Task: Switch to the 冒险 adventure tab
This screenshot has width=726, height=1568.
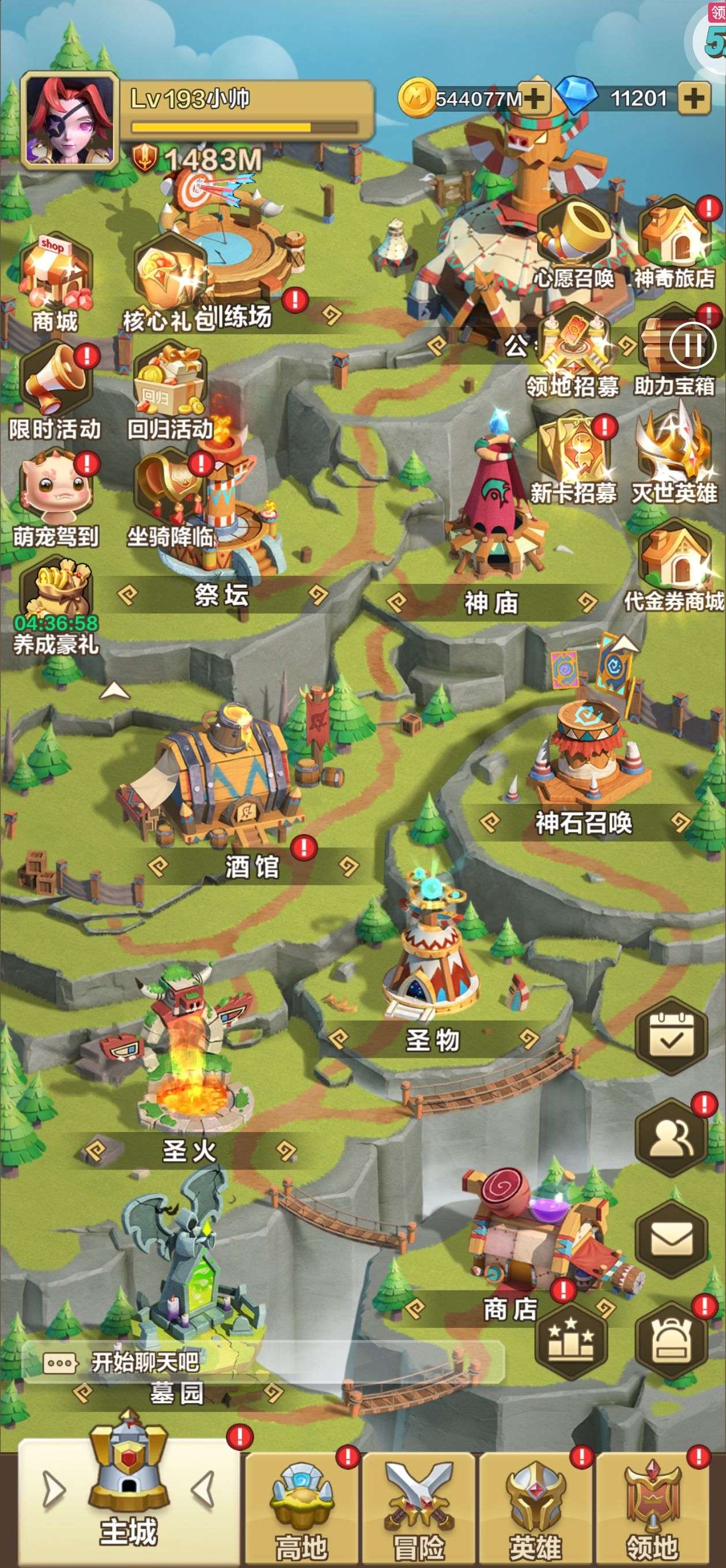Action: click(x=419, y=1509)
